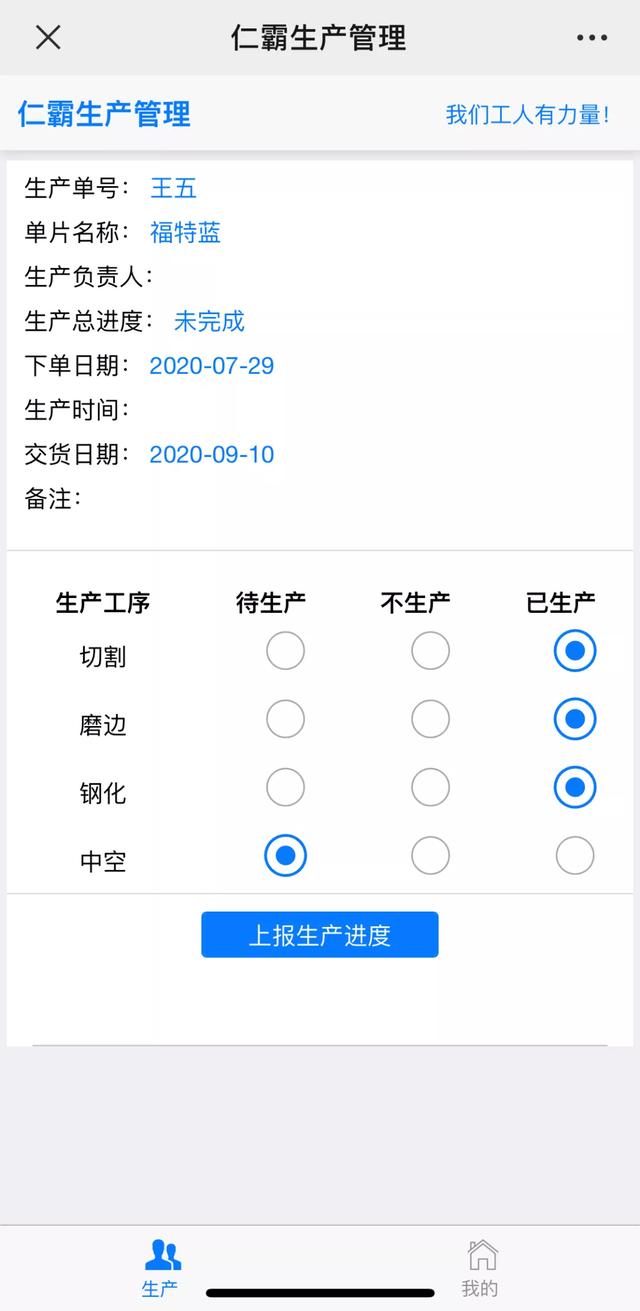
Task: Mark 中空 as 不生产
Action: tap(430, 856)
